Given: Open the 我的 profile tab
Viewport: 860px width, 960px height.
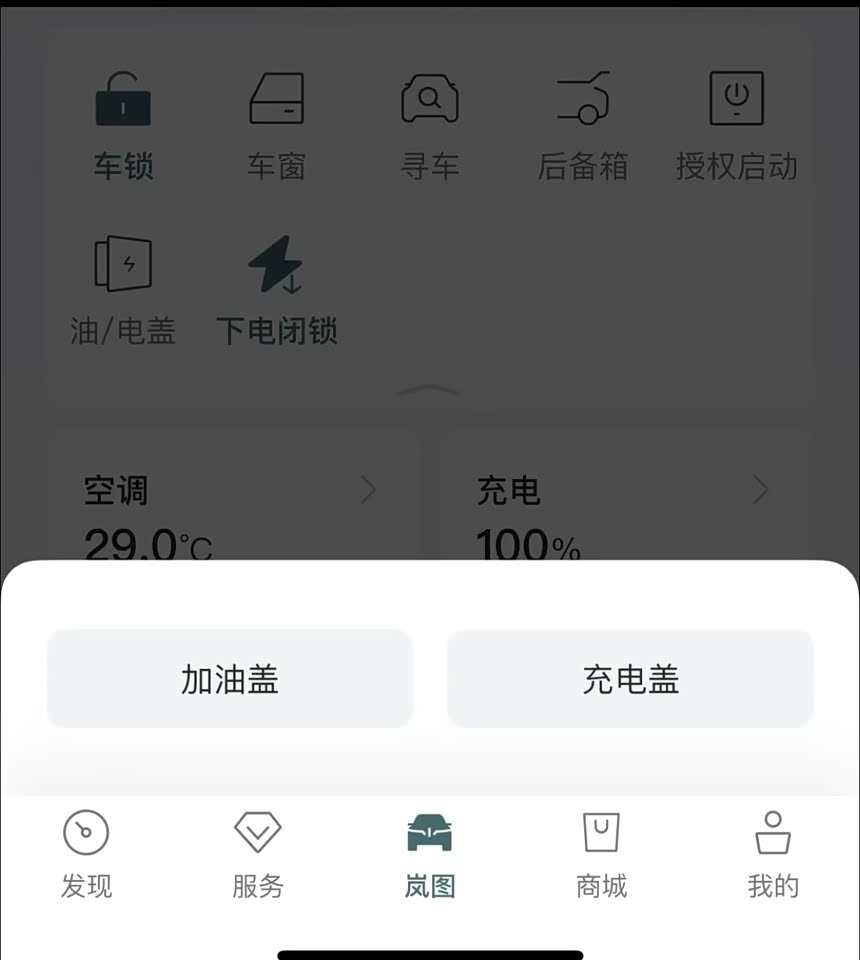Looking at the screenshot, I should tap(773, 856).
